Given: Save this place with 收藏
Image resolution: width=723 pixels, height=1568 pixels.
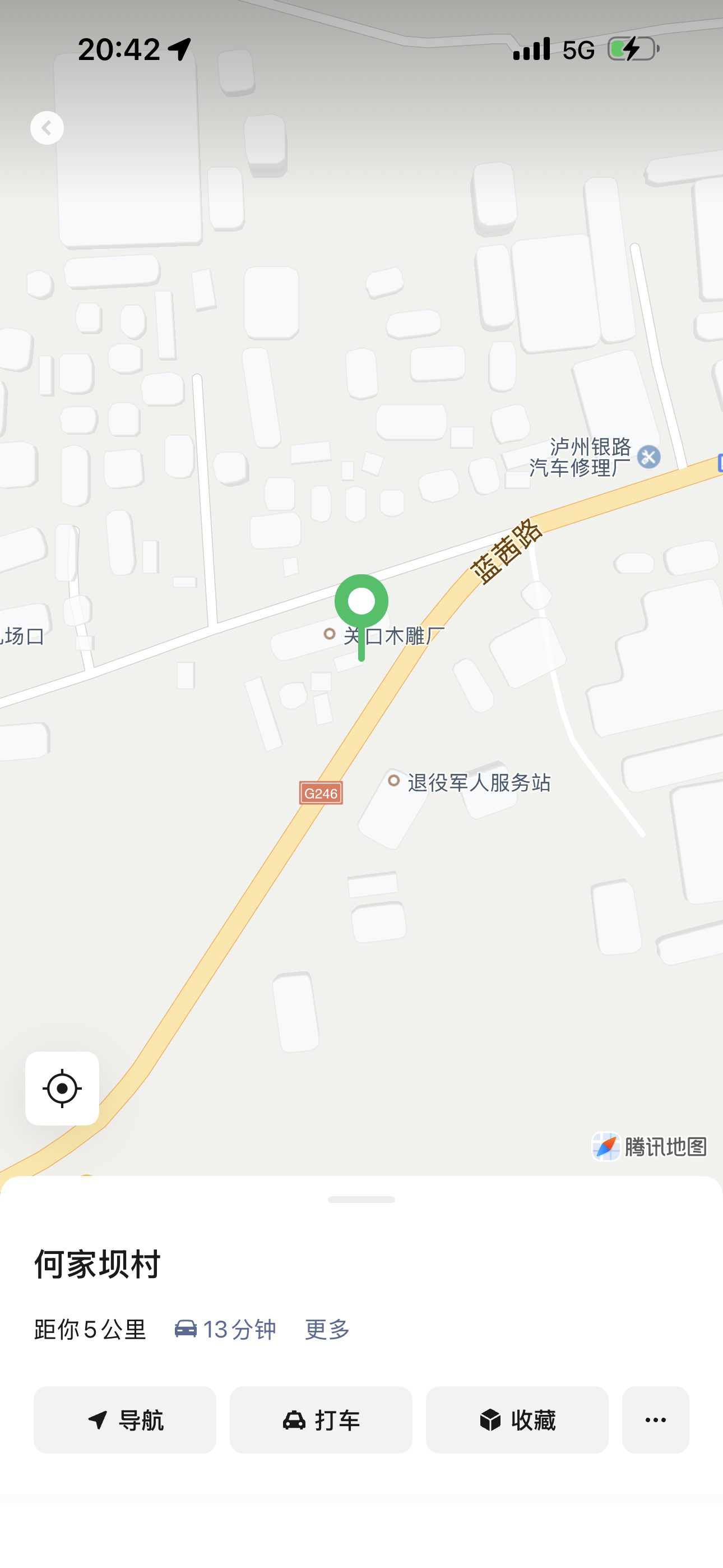Looking at the screenshot, I should tap(517, 1420).
